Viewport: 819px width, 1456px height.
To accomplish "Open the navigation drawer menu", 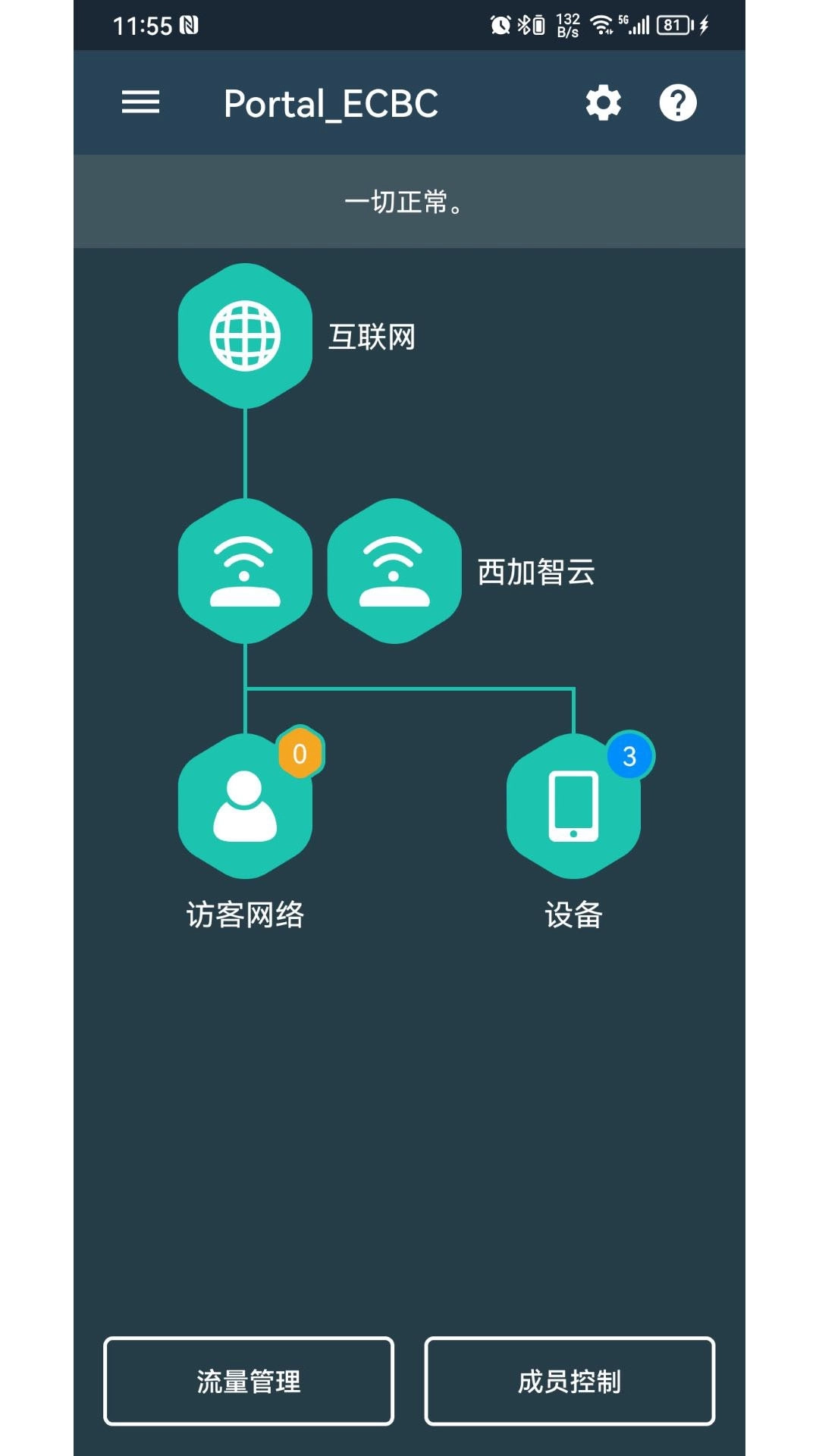I will (x=140, y=103).
